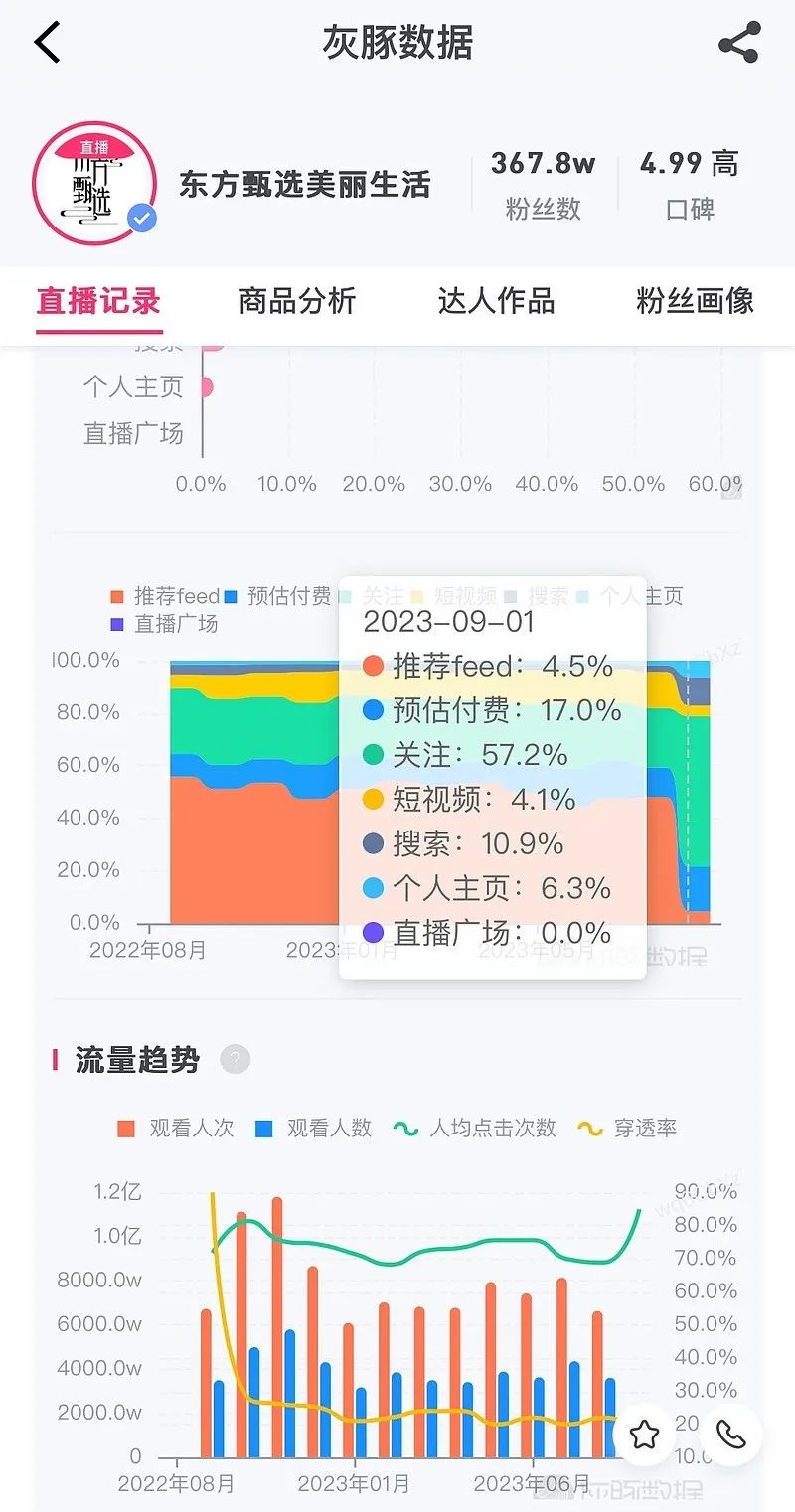Open the 达人作品 tab
Screen dimensions: 795x1512
pos(496,301)
